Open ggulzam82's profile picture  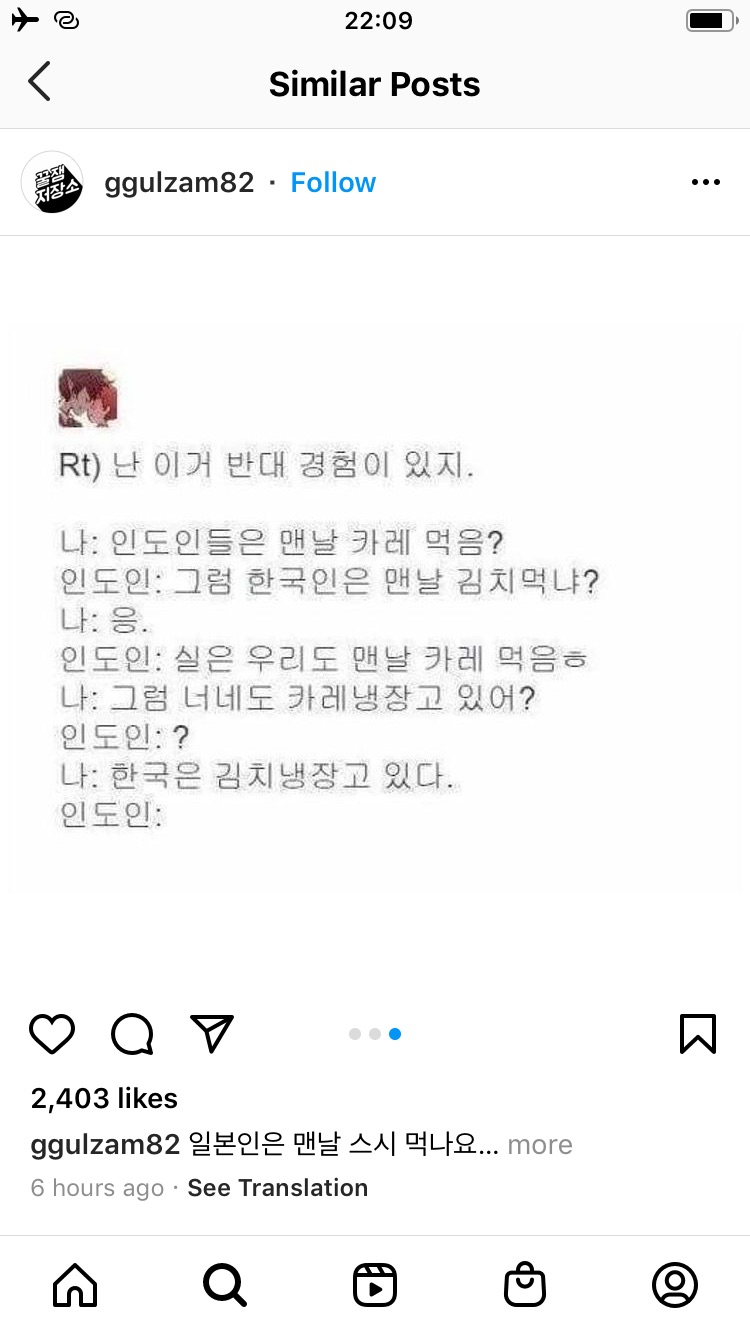tap(51, 183)
